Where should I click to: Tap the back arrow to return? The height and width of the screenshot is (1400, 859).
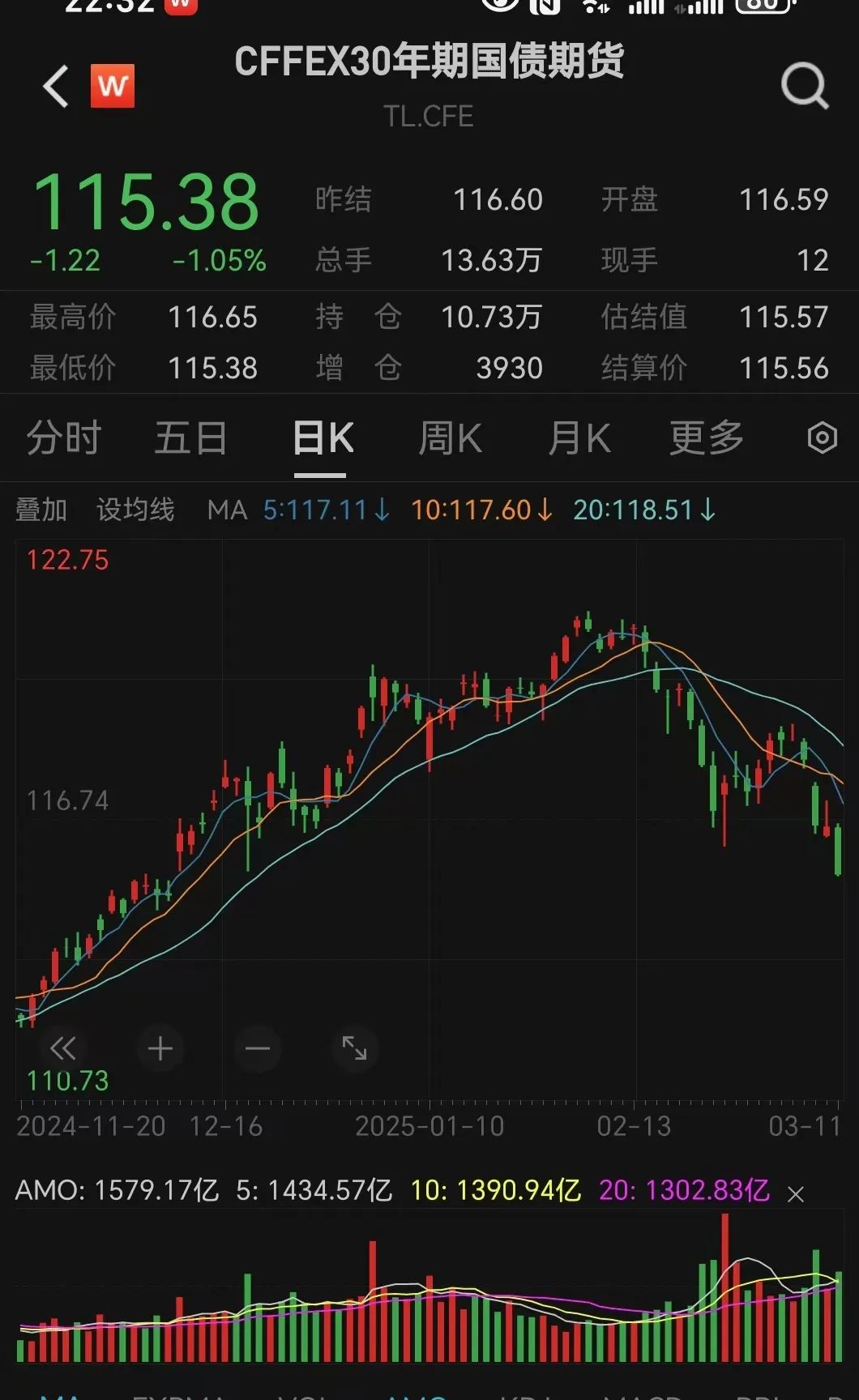coord(54,87)
